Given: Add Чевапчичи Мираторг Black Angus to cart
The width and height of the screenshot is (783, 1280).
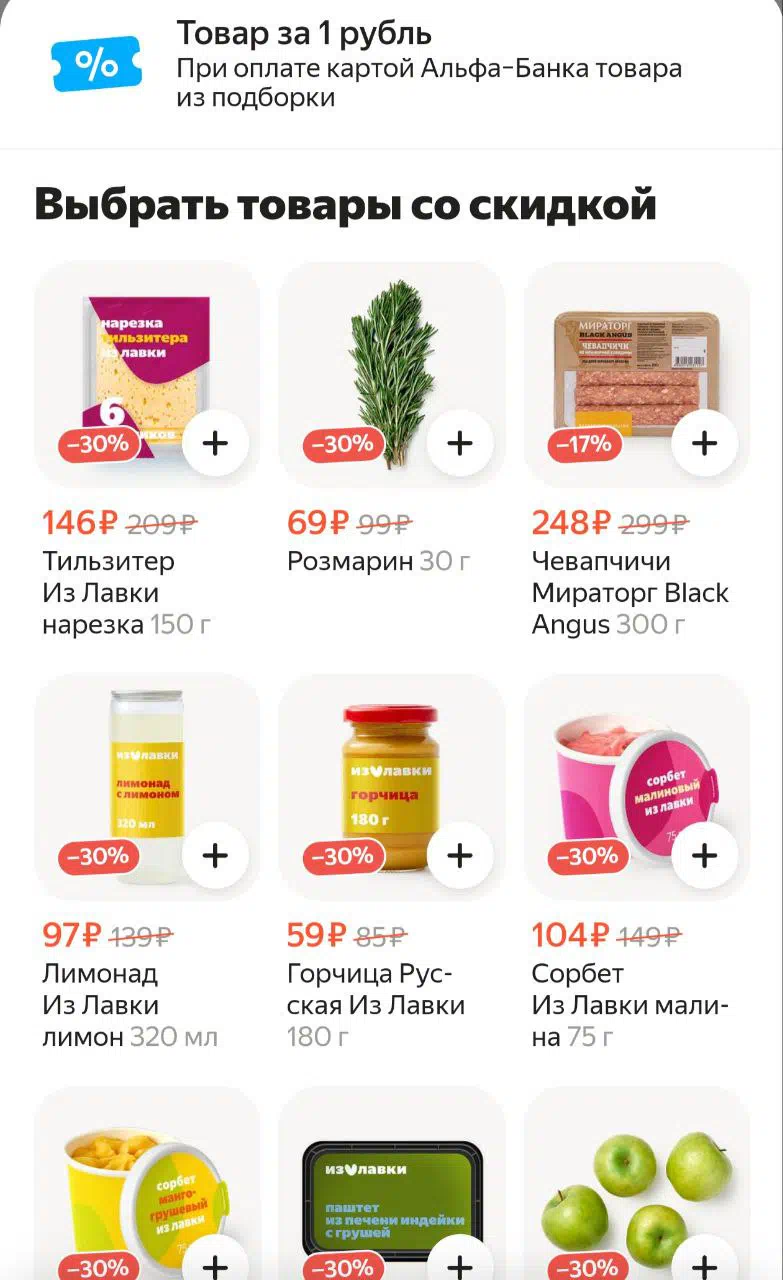Looking at the screenshot, I should (x=705, y=442).
